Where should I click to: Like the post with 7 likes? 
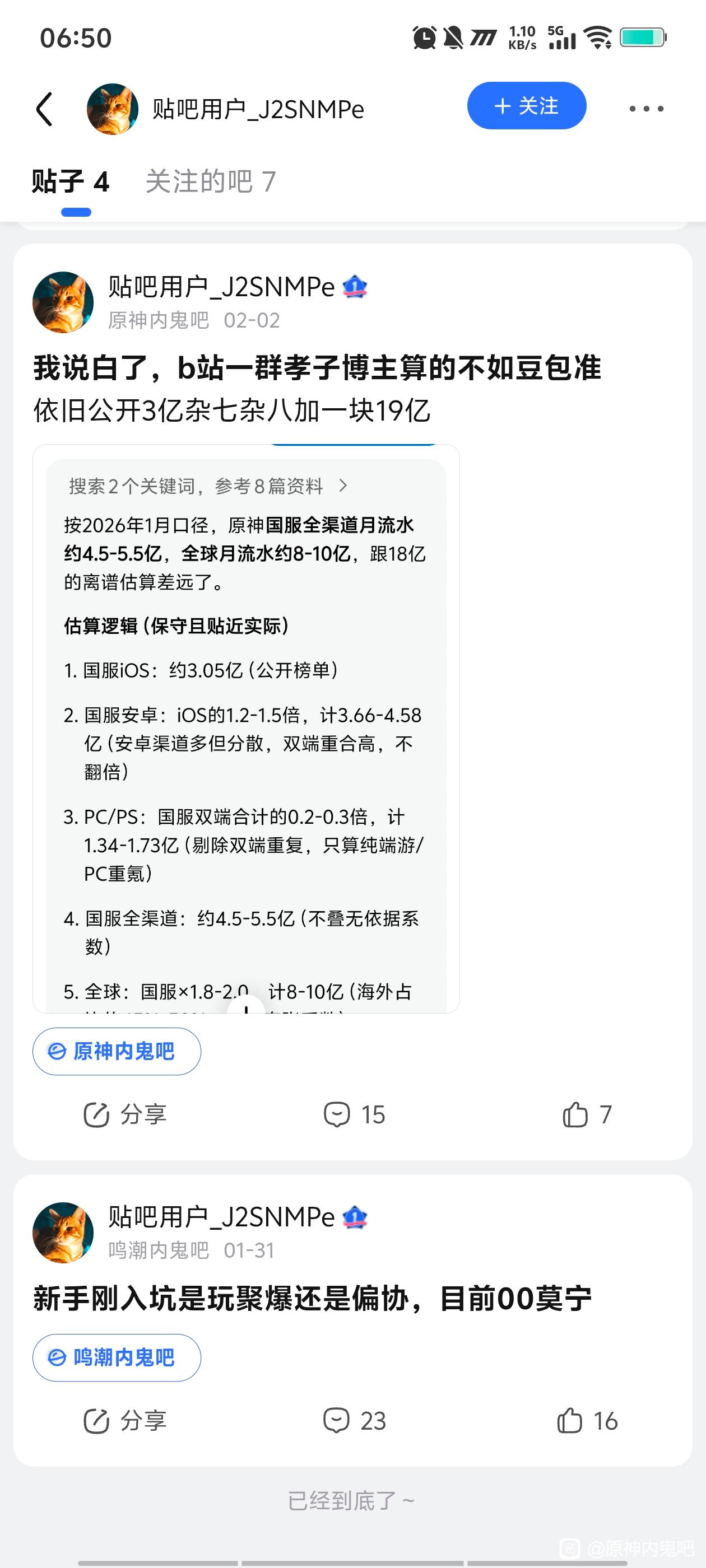(587, 1114)
